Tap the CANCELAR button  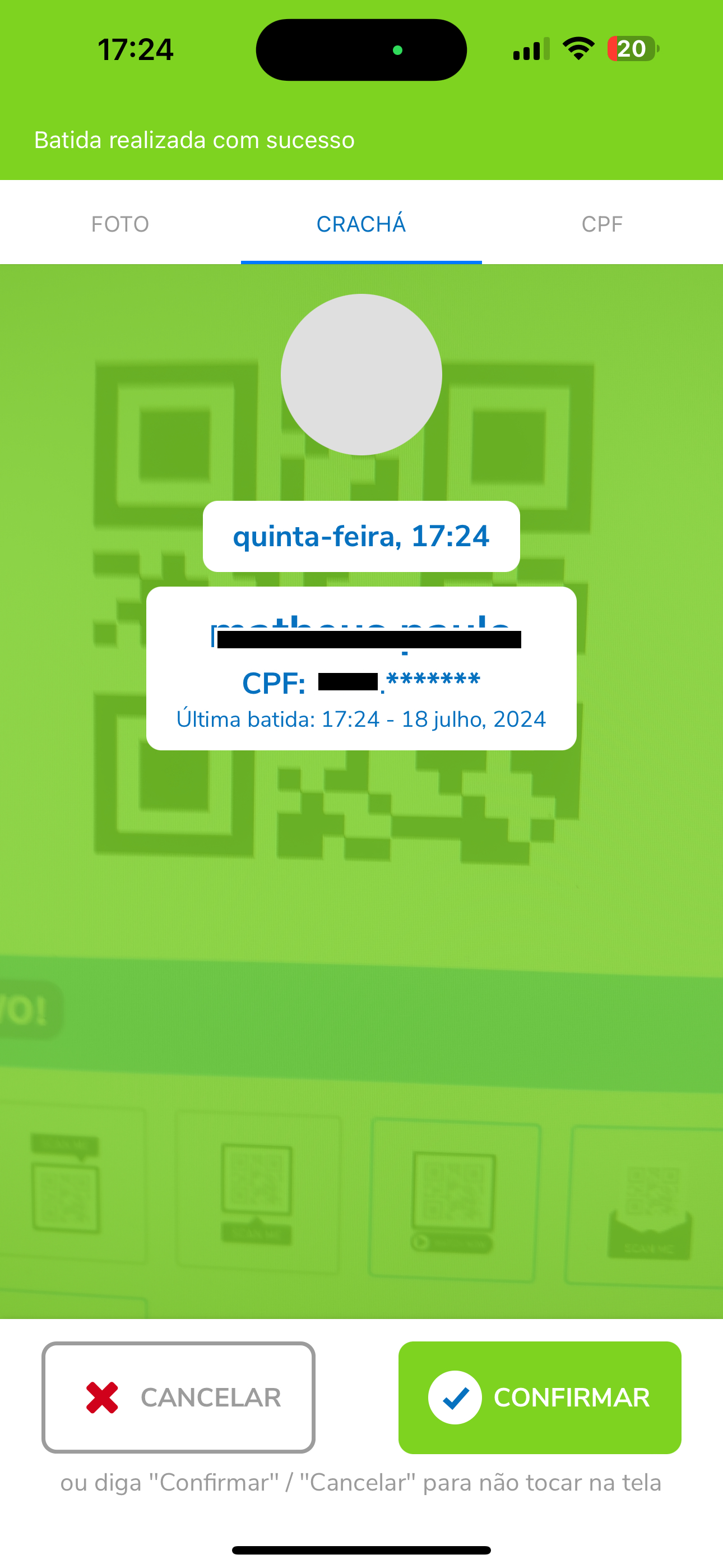pos(178,1397)
